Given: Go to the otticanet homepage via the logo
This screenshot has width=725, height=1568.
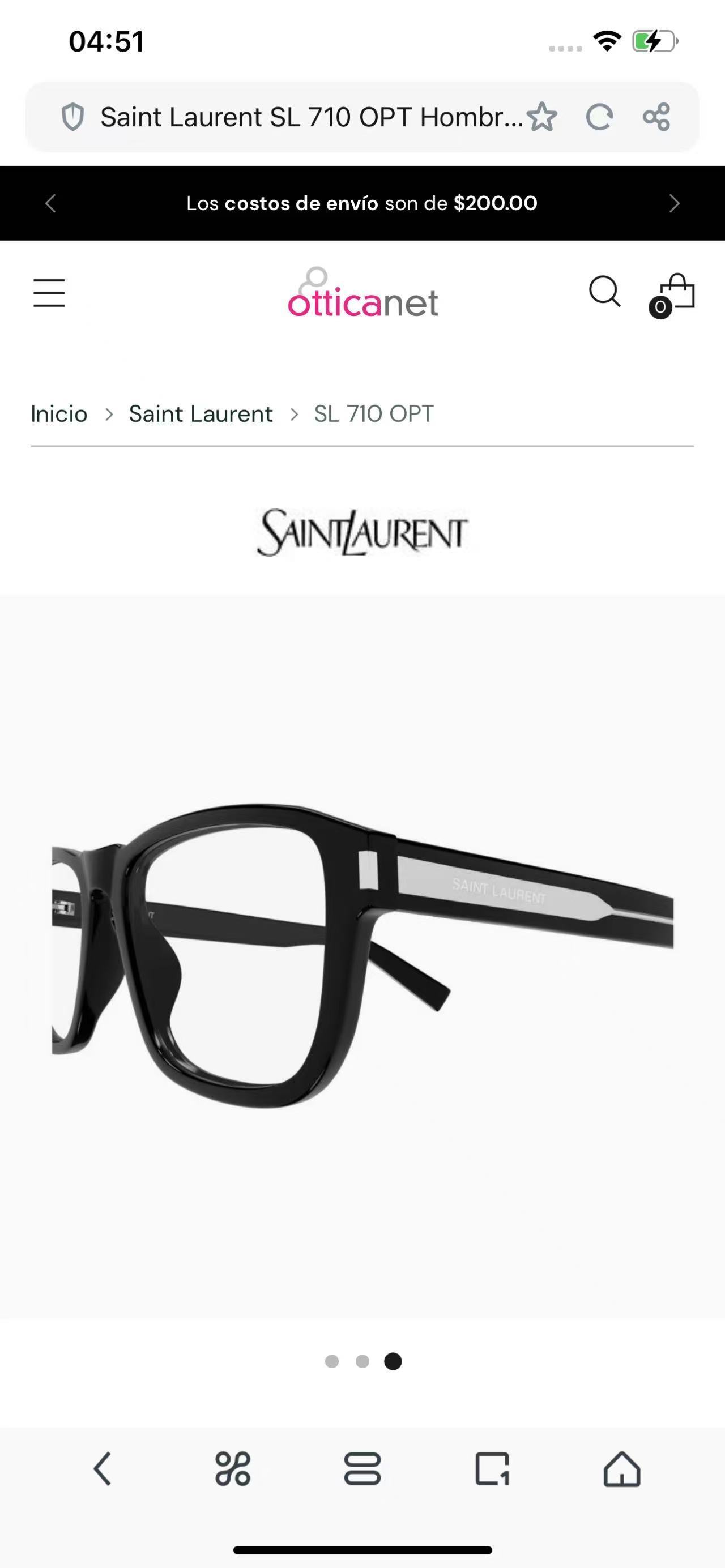Looking at the screenshot, I should (x=363, y=293).
